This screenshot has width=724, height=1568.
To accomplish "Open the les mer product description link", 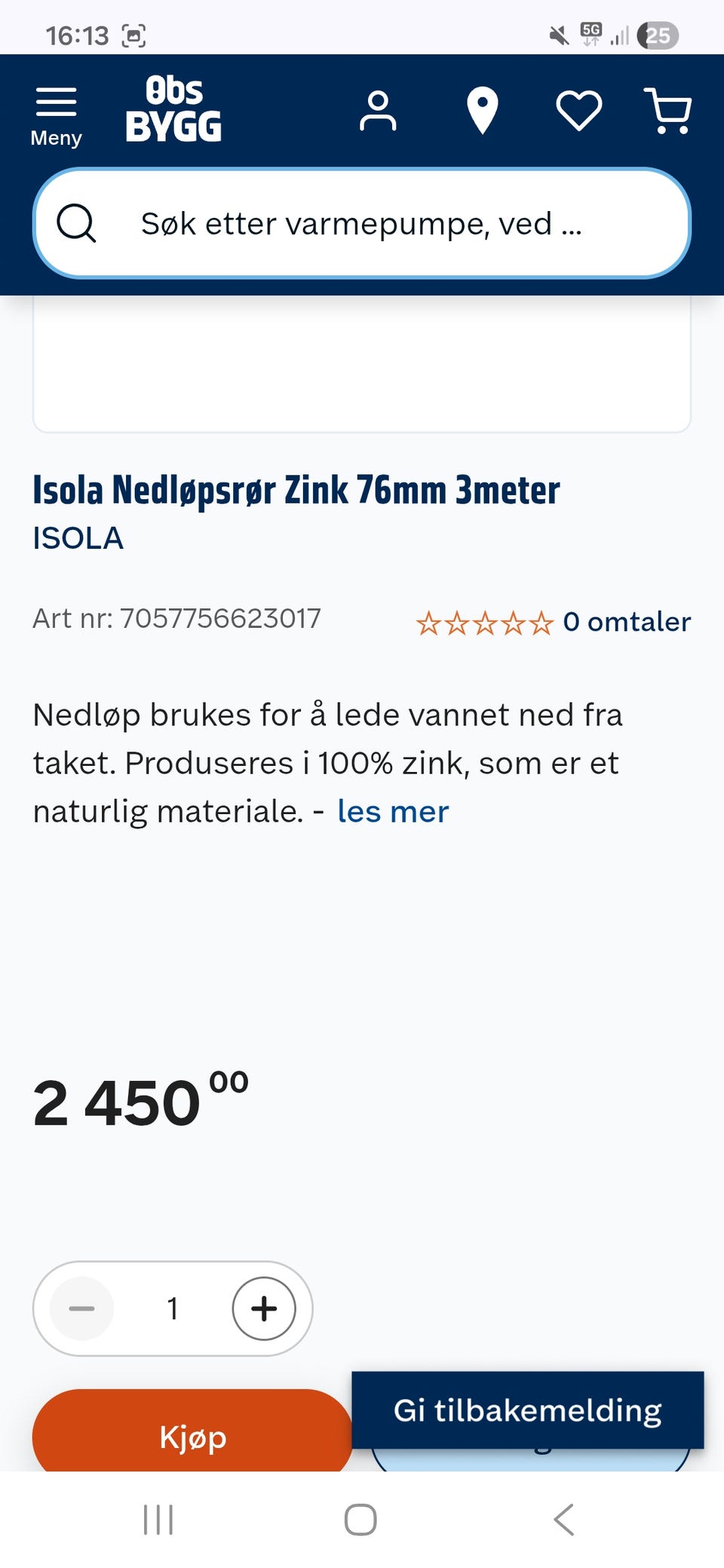I will coord(393,811).
